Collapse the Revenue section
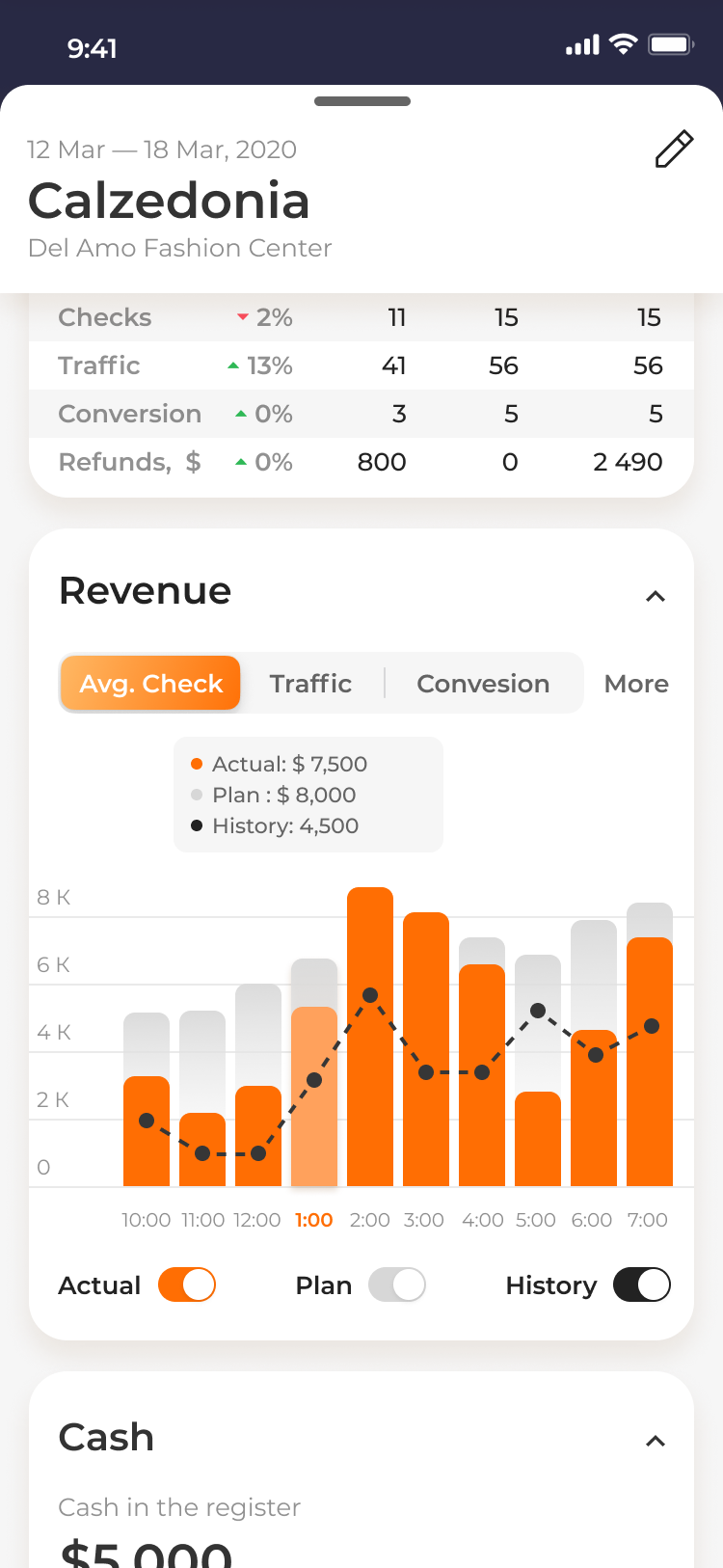 [656, 596]
